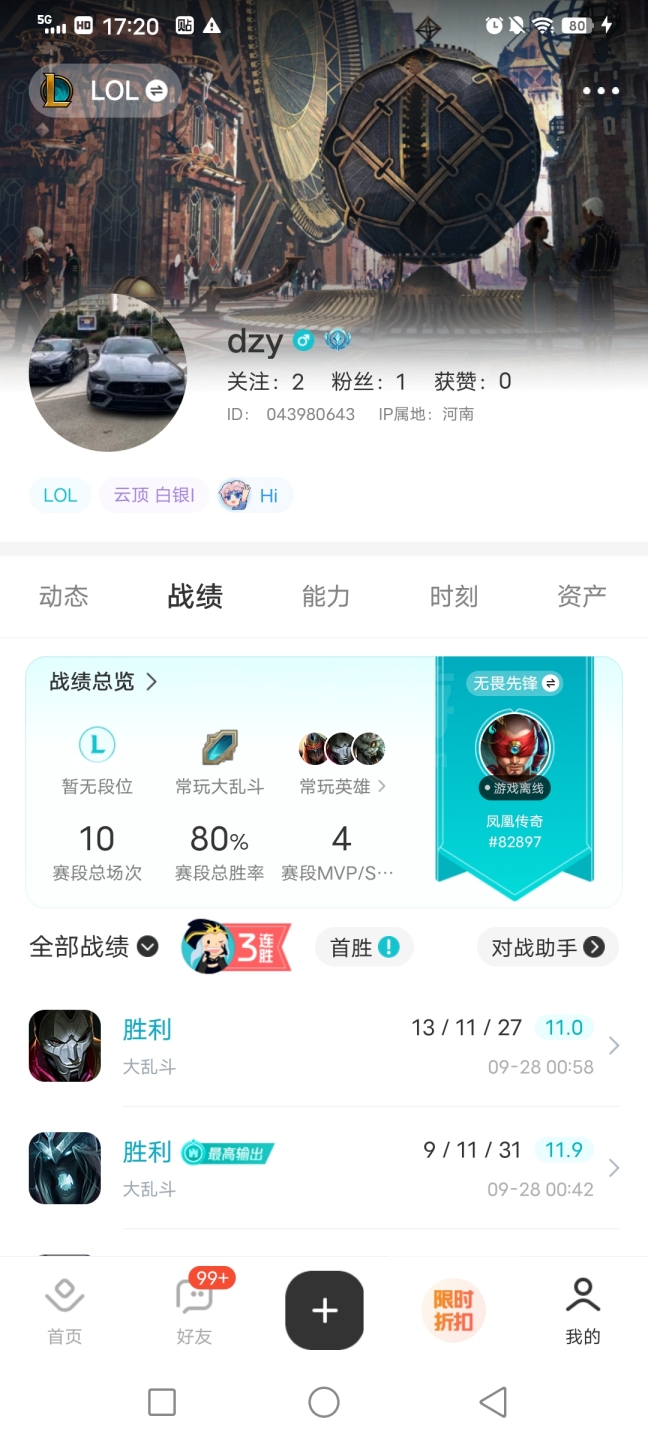This screenshot has width=648, height=1440.
Task: Switch server via 无畏先锋 chip
Action: pos(515,683)
